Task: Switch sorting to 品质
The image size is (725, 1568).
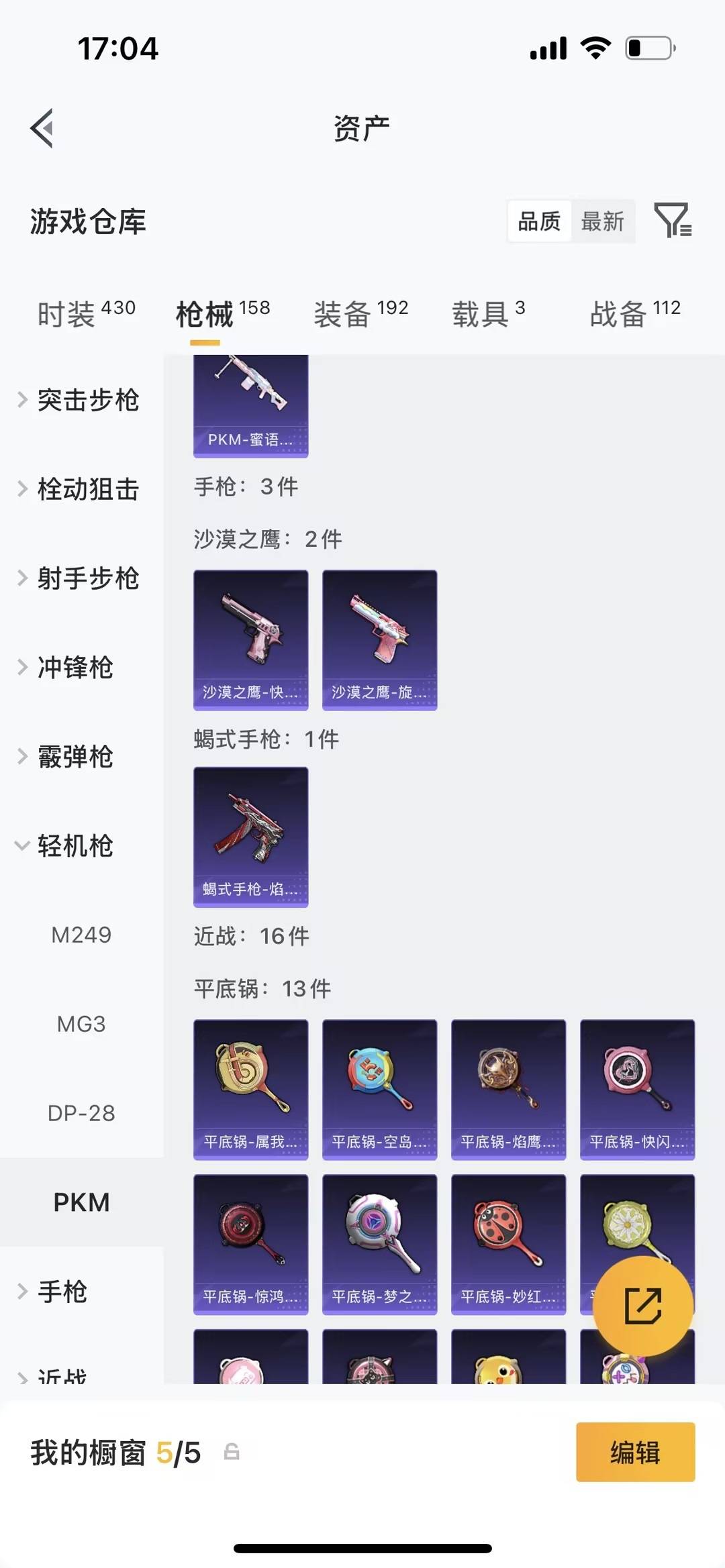Action: (x=538, y=221)
